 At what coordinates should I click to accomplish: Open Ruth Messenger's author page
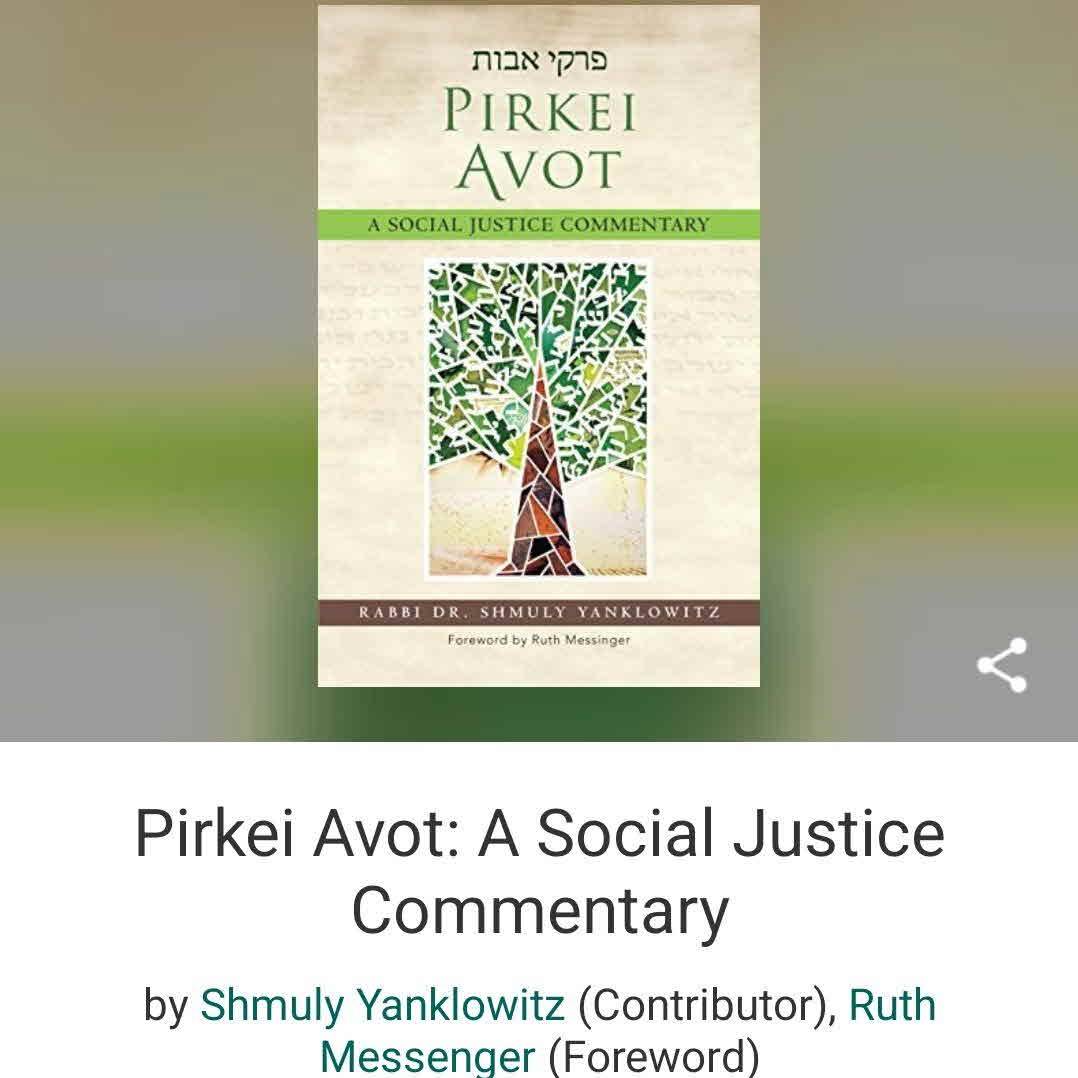click(x=892, y=1005)
